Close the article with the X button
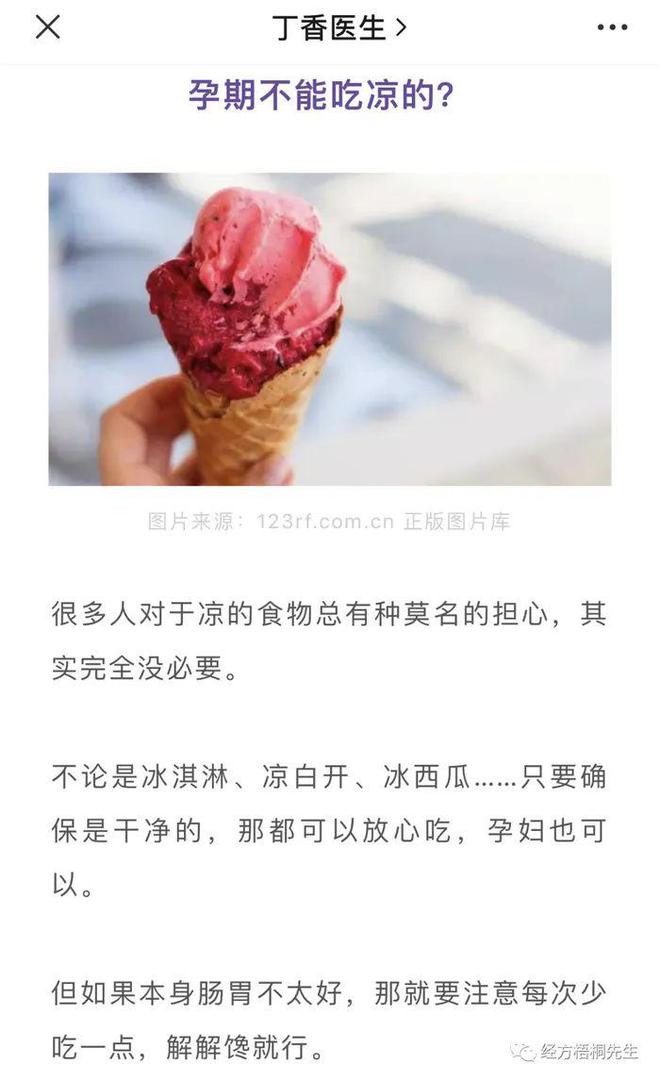 click(x=48, y=28)
